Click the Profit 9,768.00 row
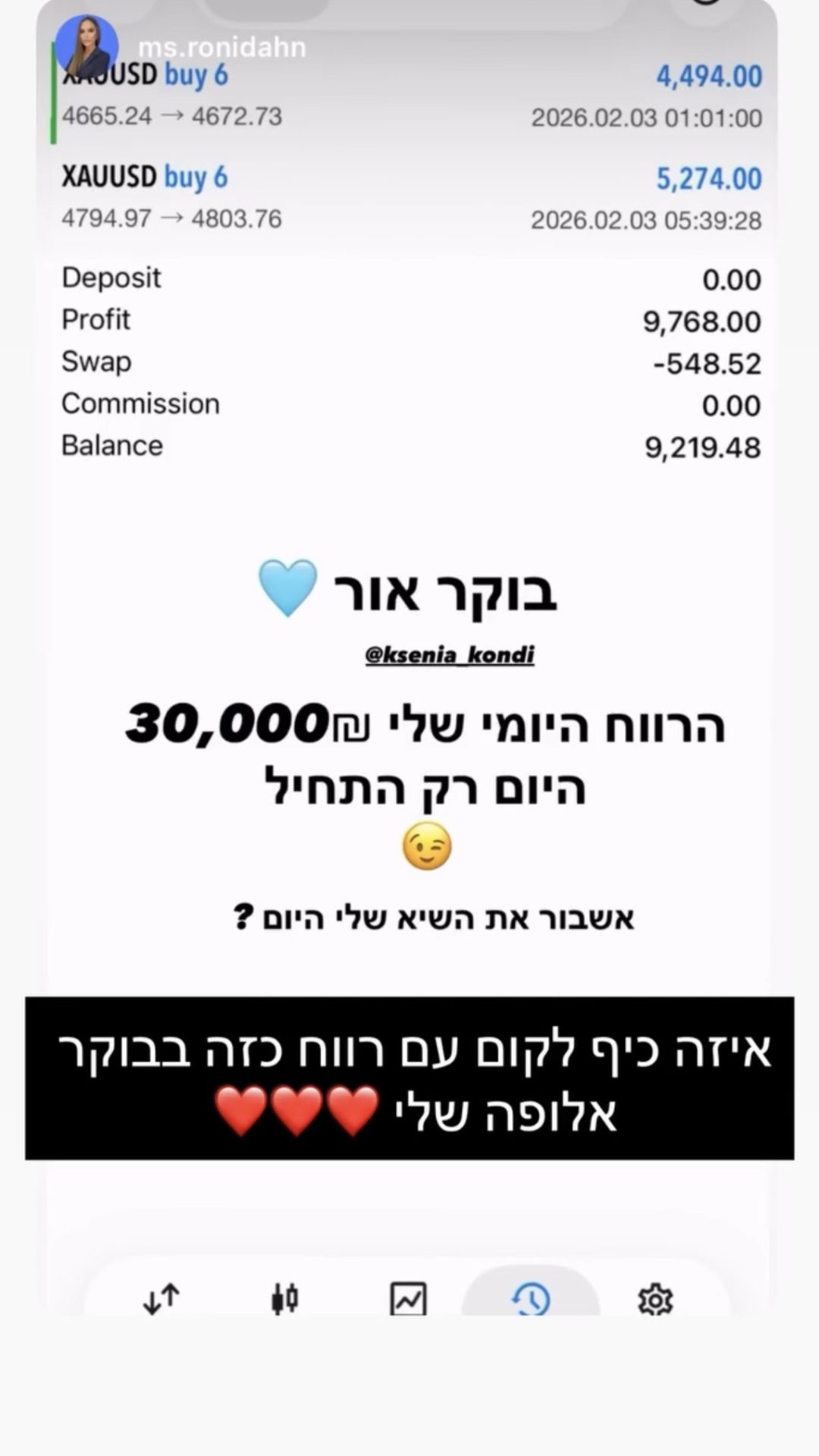 click(x=409, y=320)
